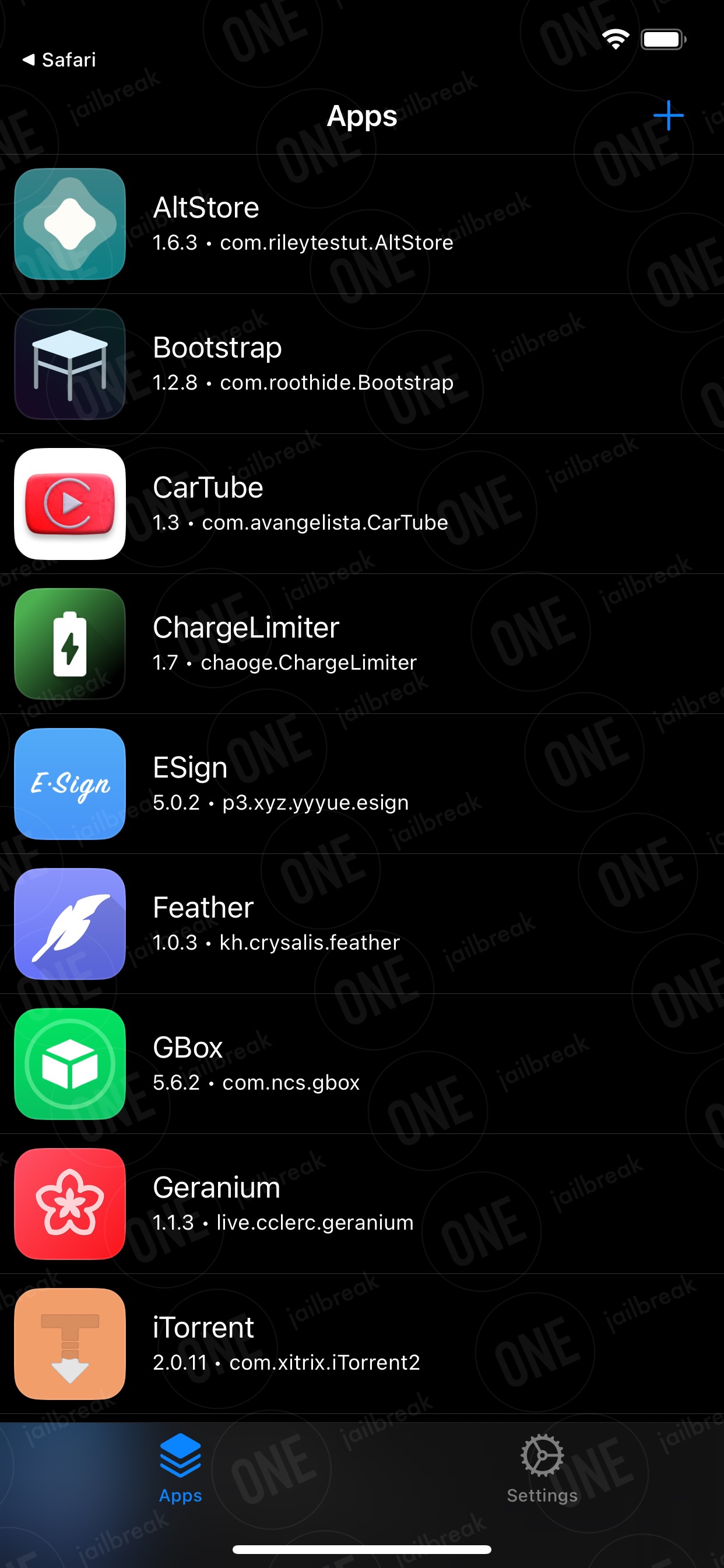Tap the Geranium app row
This screenshot has width=724, height=1568.
click(x=362, y=1204)
